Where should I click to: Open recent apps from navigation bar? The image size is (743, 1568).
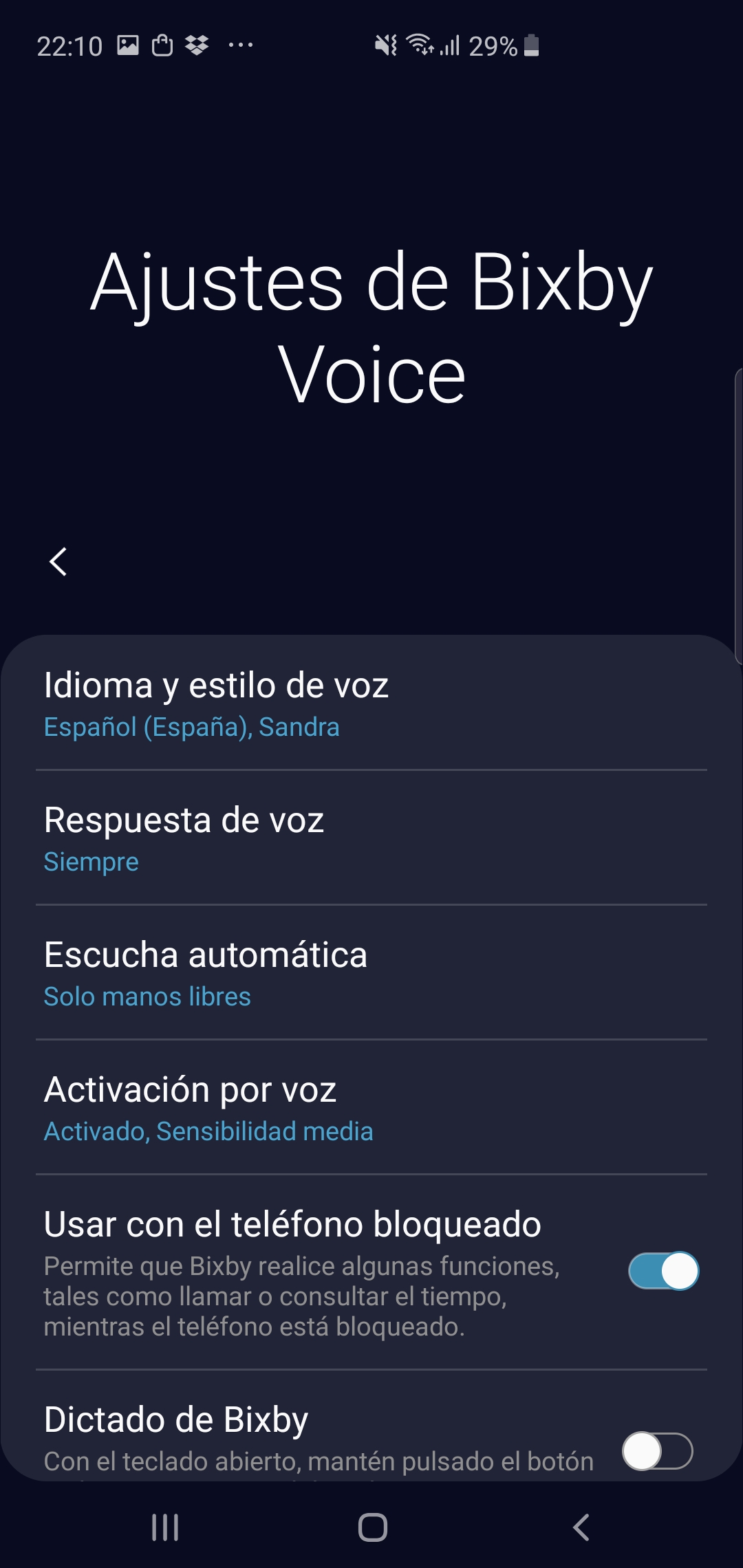coord(165,1527)
